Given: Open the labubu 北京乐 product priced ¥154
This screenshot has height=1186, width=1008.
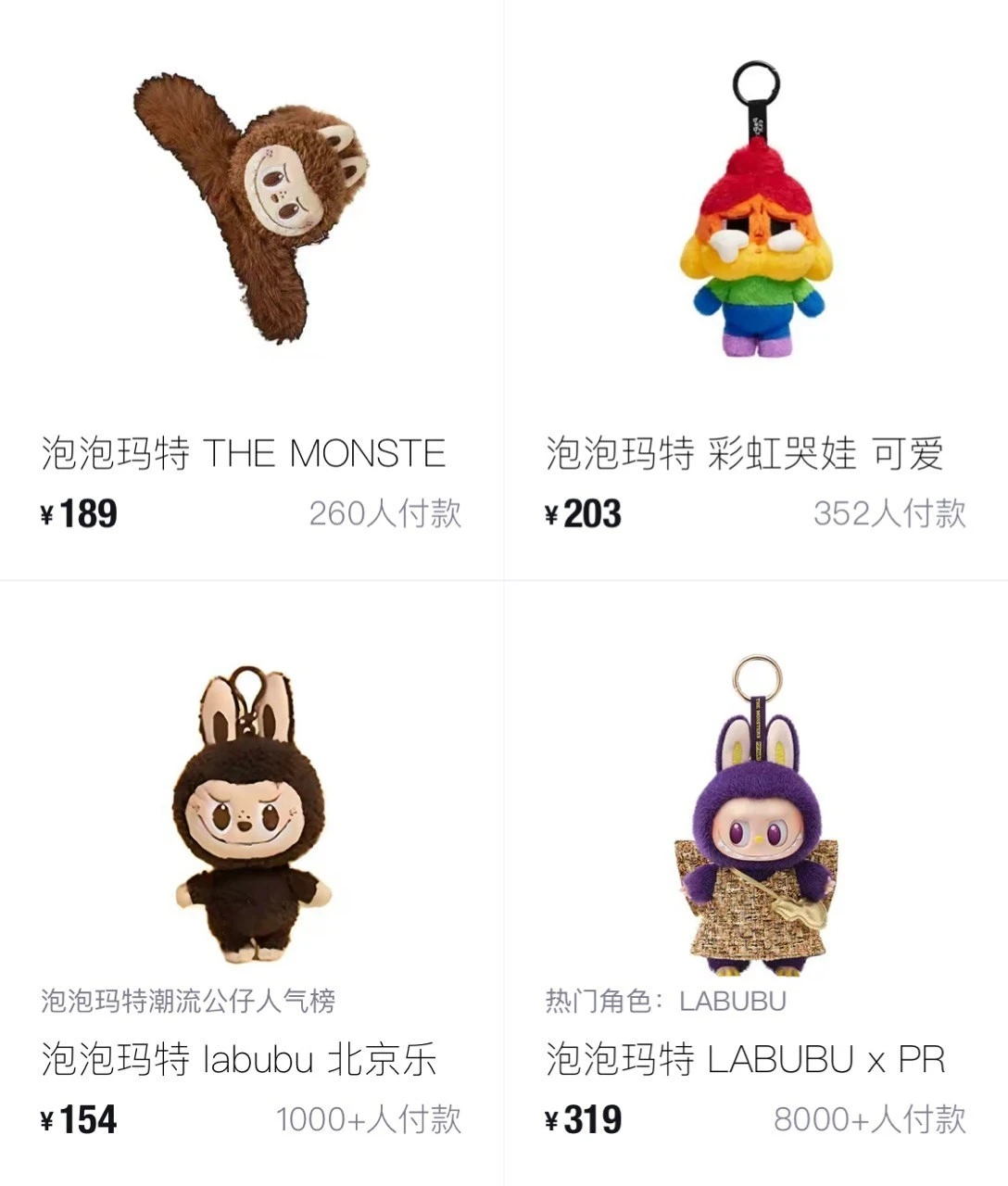Looking at the screenshot, I should [250, 815].
